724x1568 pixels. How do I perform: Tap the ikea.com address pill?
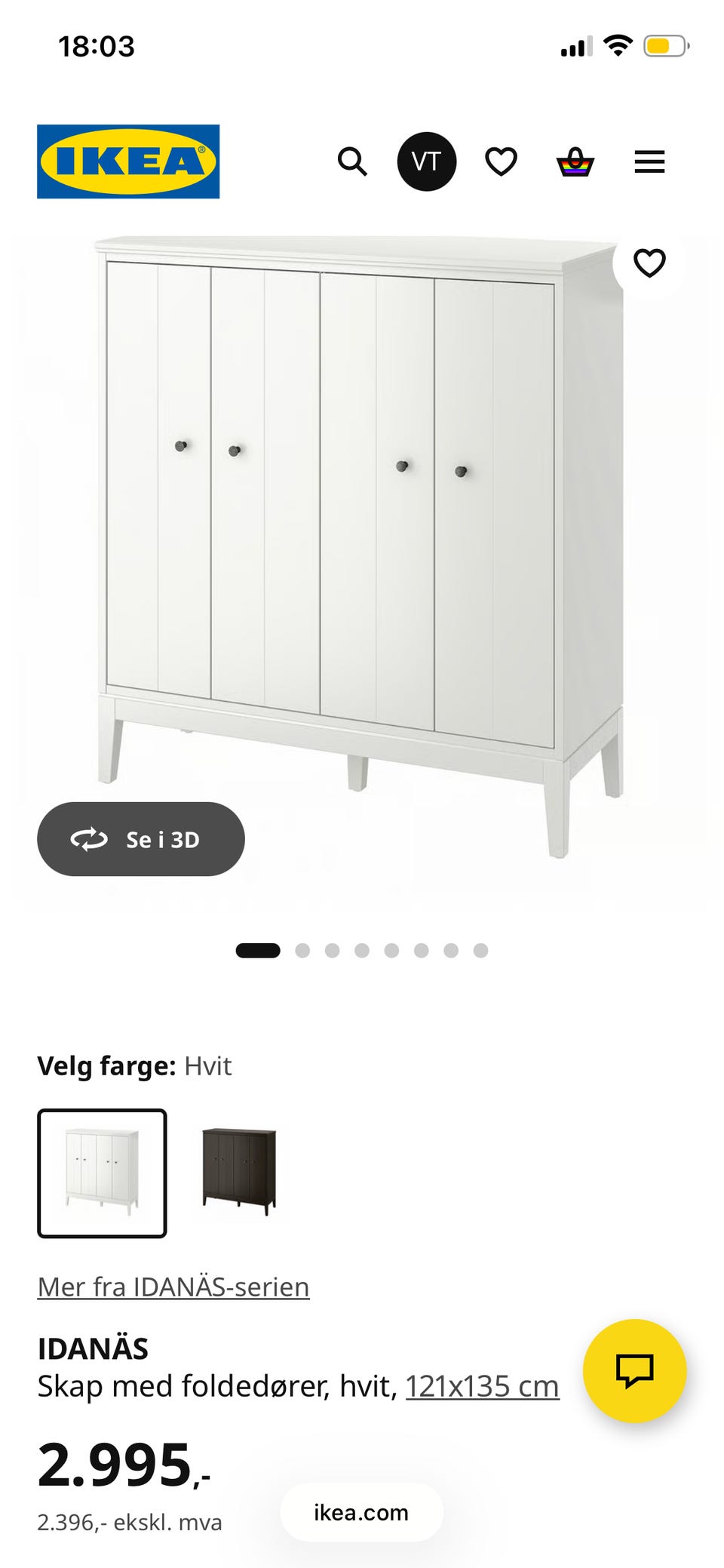coord(361,1512)
